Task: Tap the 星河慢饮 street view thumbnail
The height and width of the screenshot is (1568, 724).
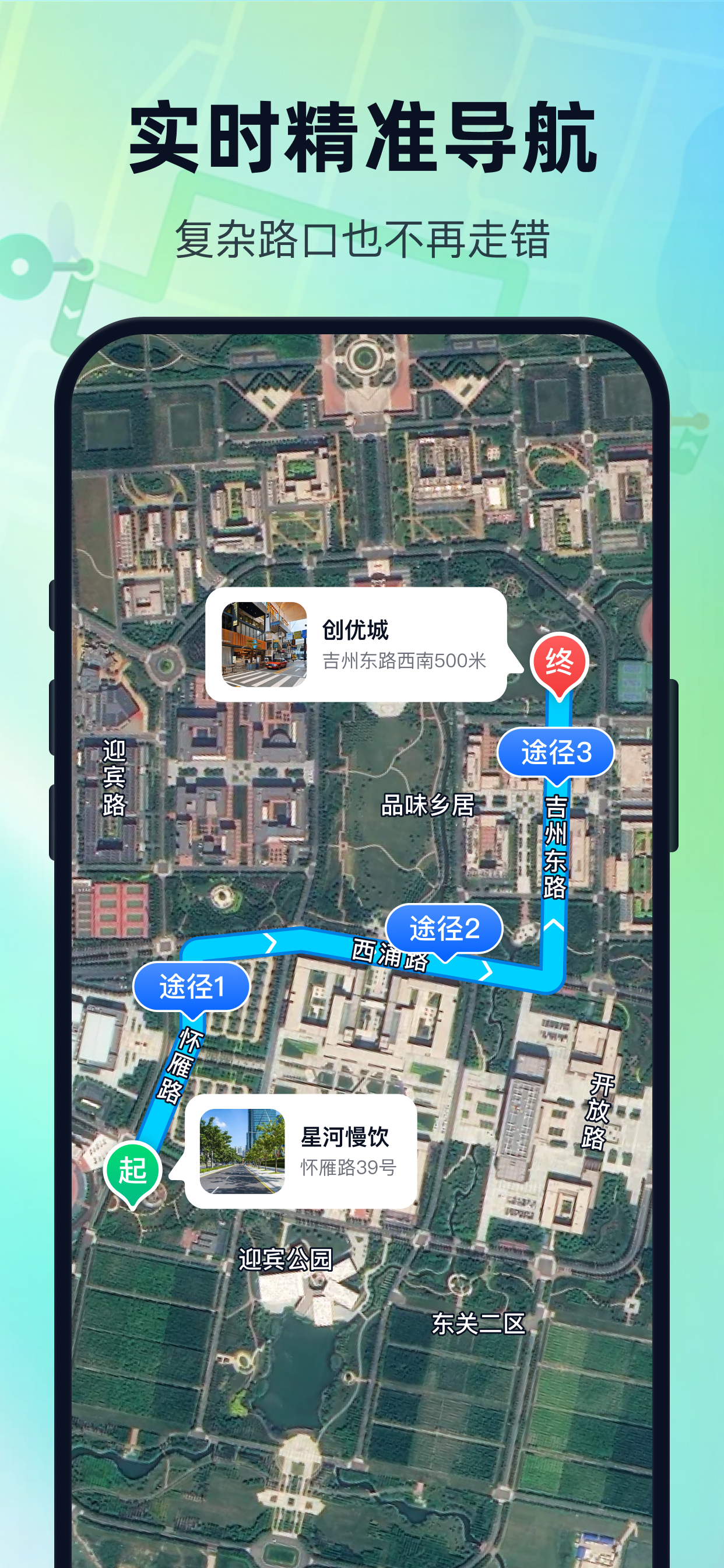Action: tap(242, 1153)
